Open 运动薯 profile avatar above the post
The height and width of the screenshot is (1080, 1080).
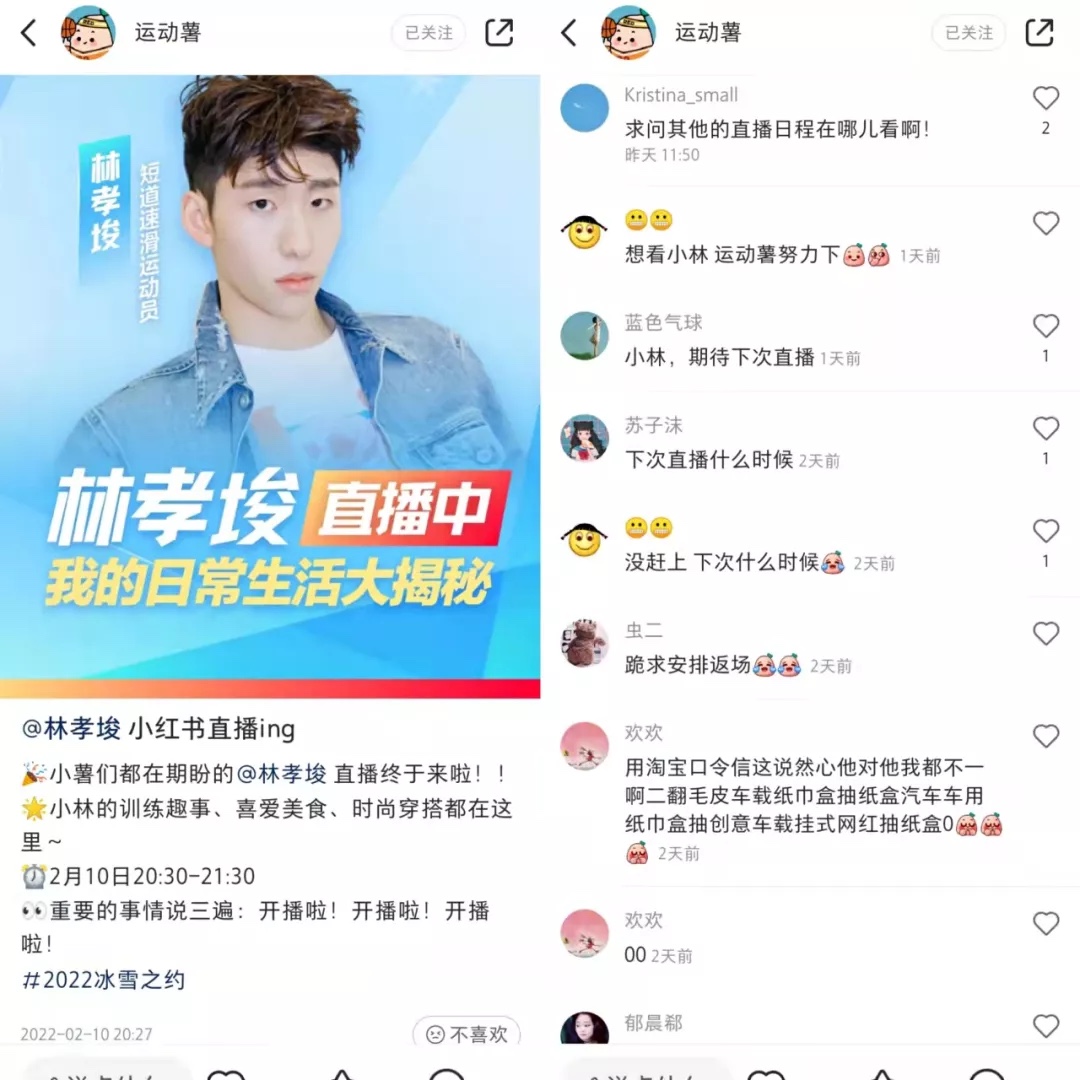[88, 33]
